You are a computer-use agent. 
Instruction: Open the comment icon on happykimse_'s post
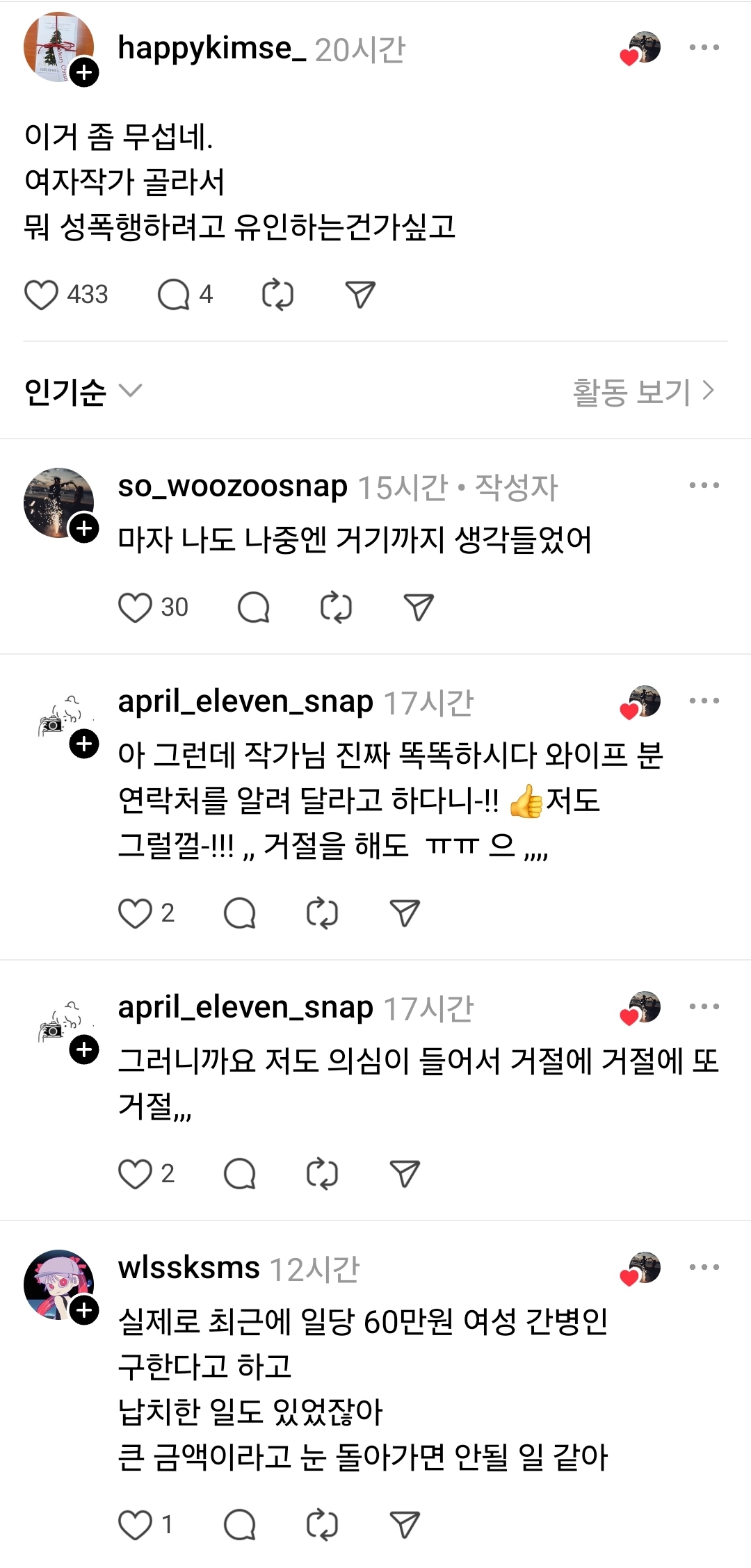coord(179,294)
